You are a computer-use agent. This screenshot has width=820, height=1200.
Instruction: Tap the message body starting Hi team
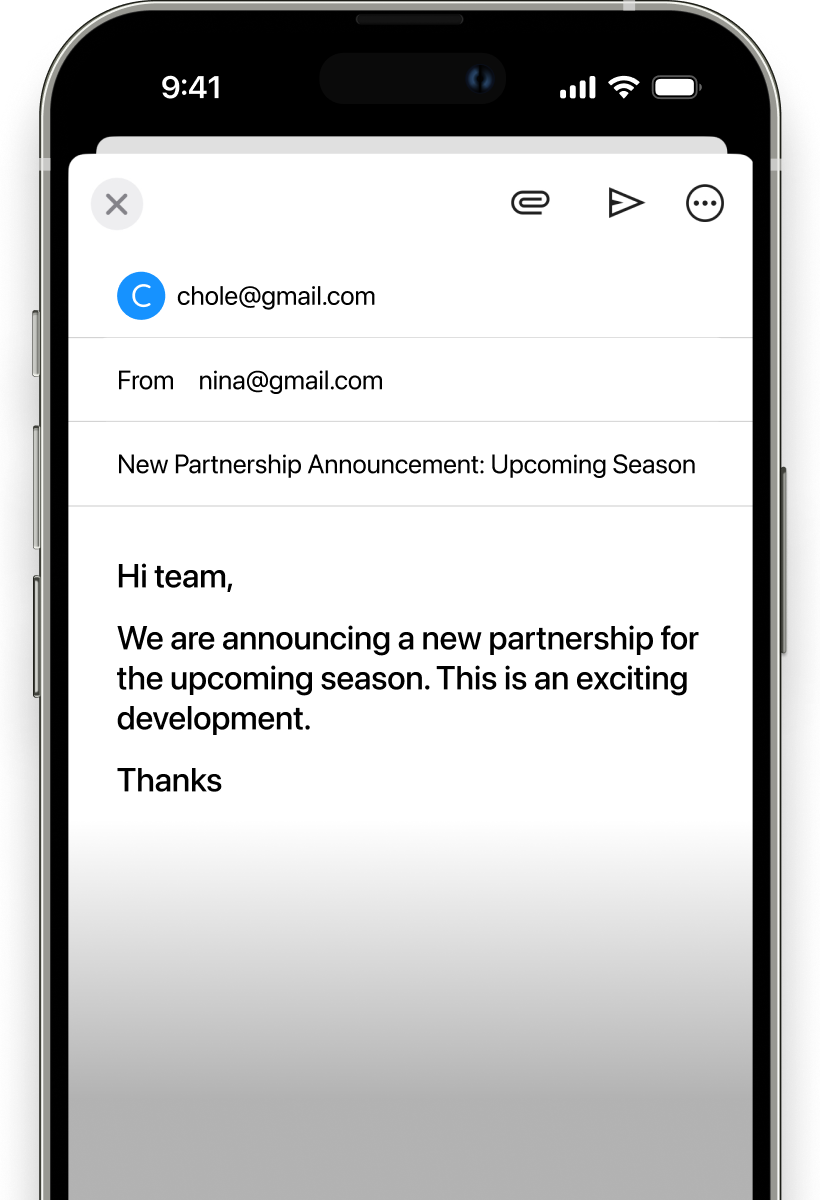(x=408, y=677)
